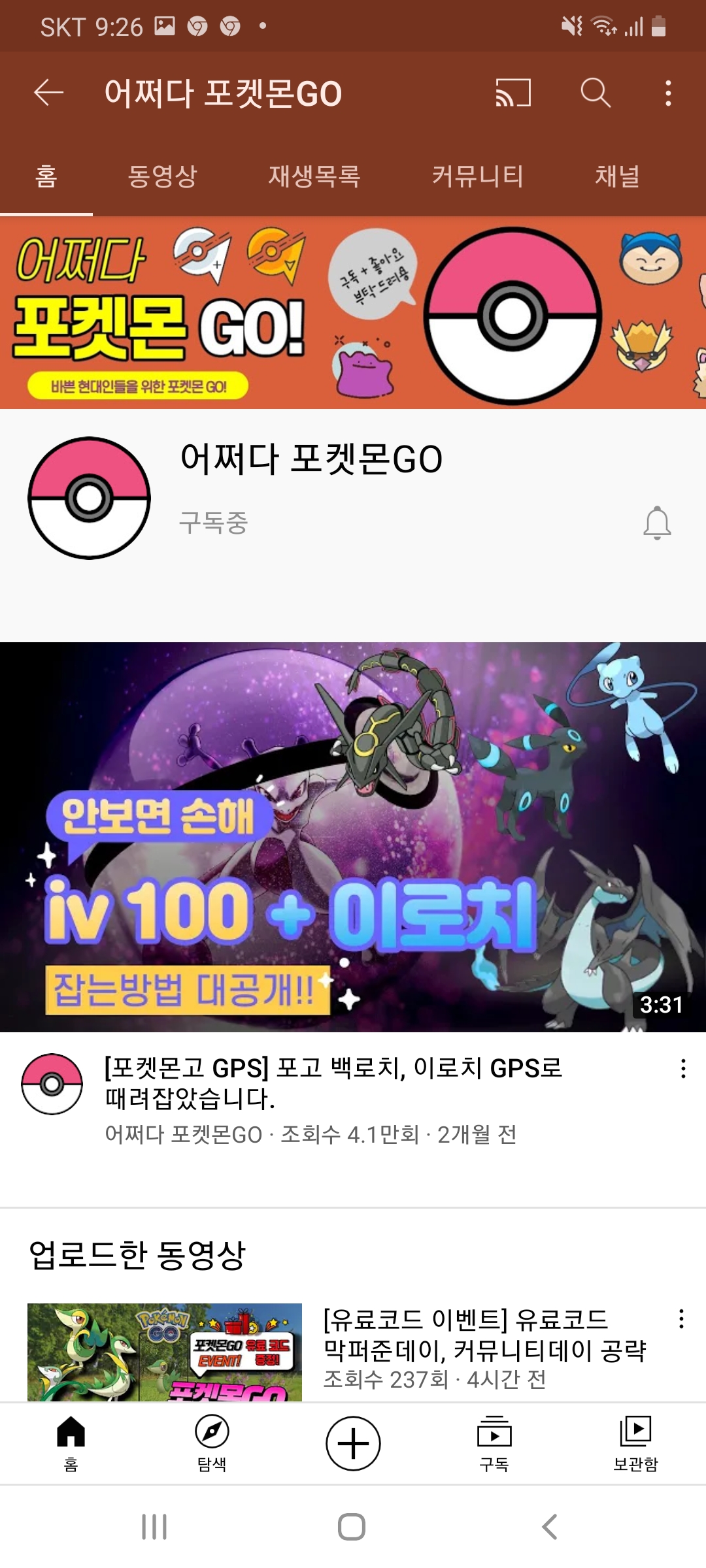Switch to the 채널 tab
The image size is (706, 1568).
[617, 176]
